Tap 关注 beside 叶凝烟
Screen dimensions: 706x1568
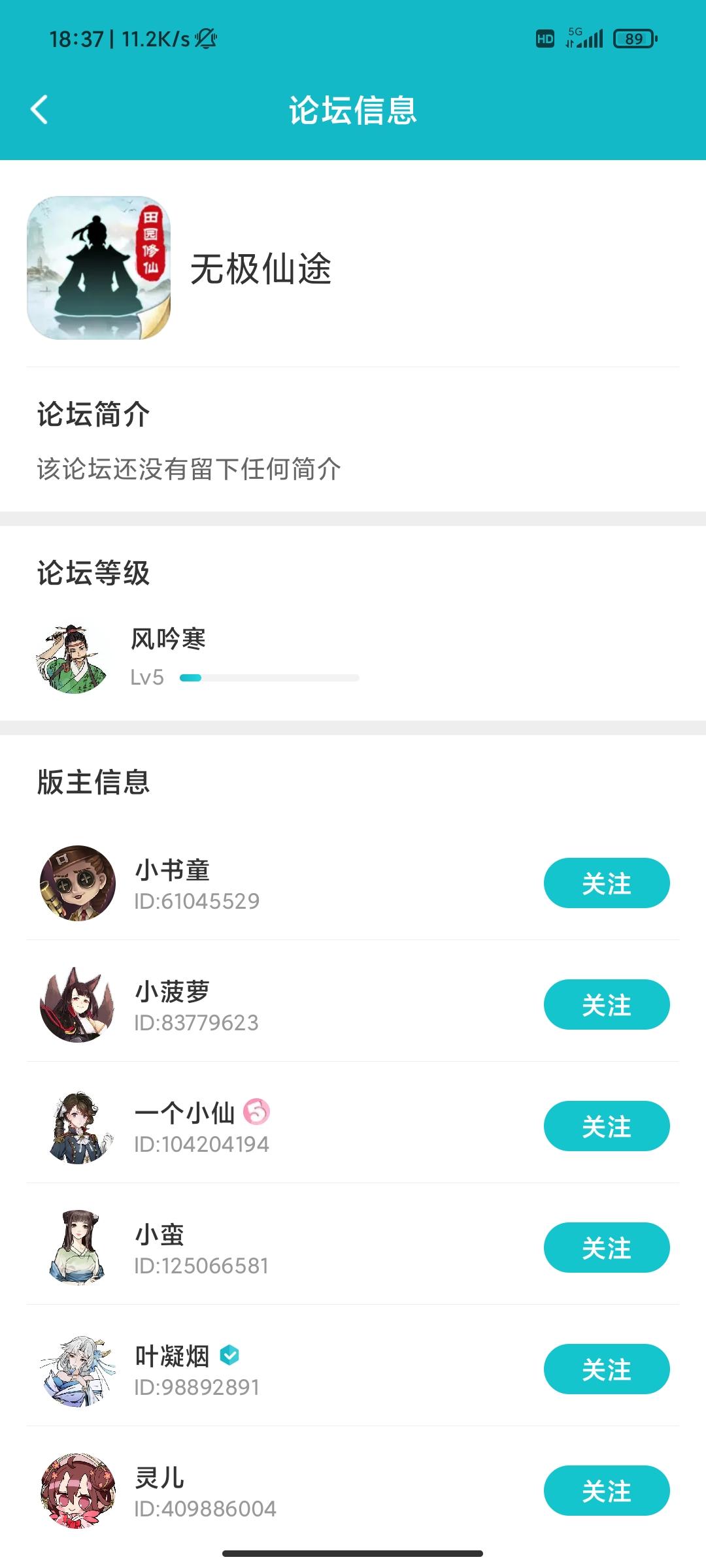(x=606, y=1369)
